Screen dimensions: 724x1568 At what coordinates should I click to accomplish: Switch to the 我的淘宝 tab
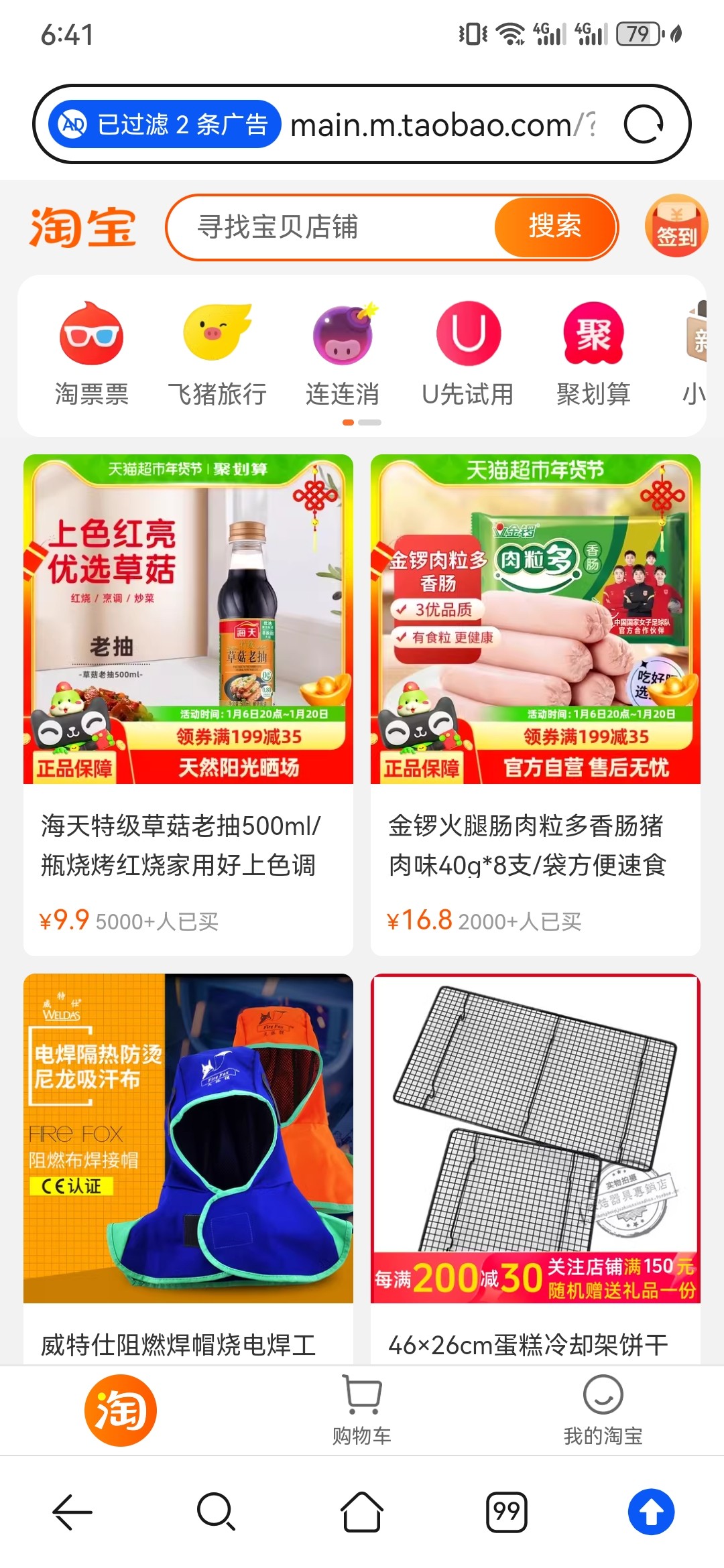point(603,1410)
